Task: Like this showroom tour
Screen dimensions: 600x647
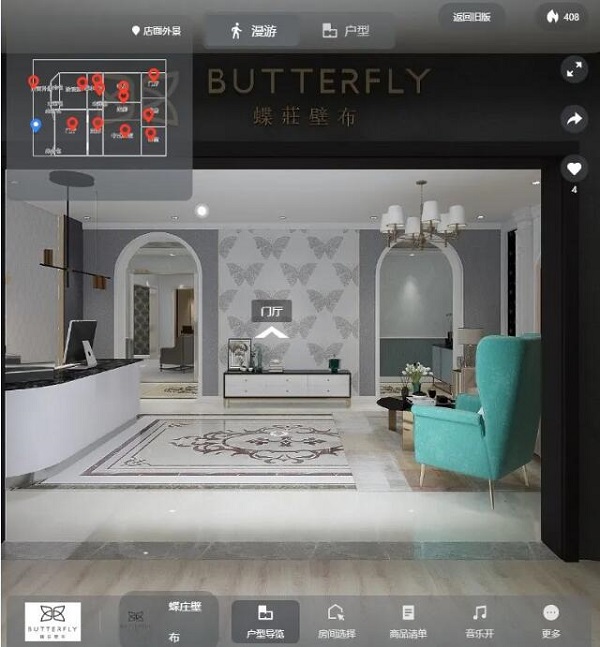Action: click(573, 168)
